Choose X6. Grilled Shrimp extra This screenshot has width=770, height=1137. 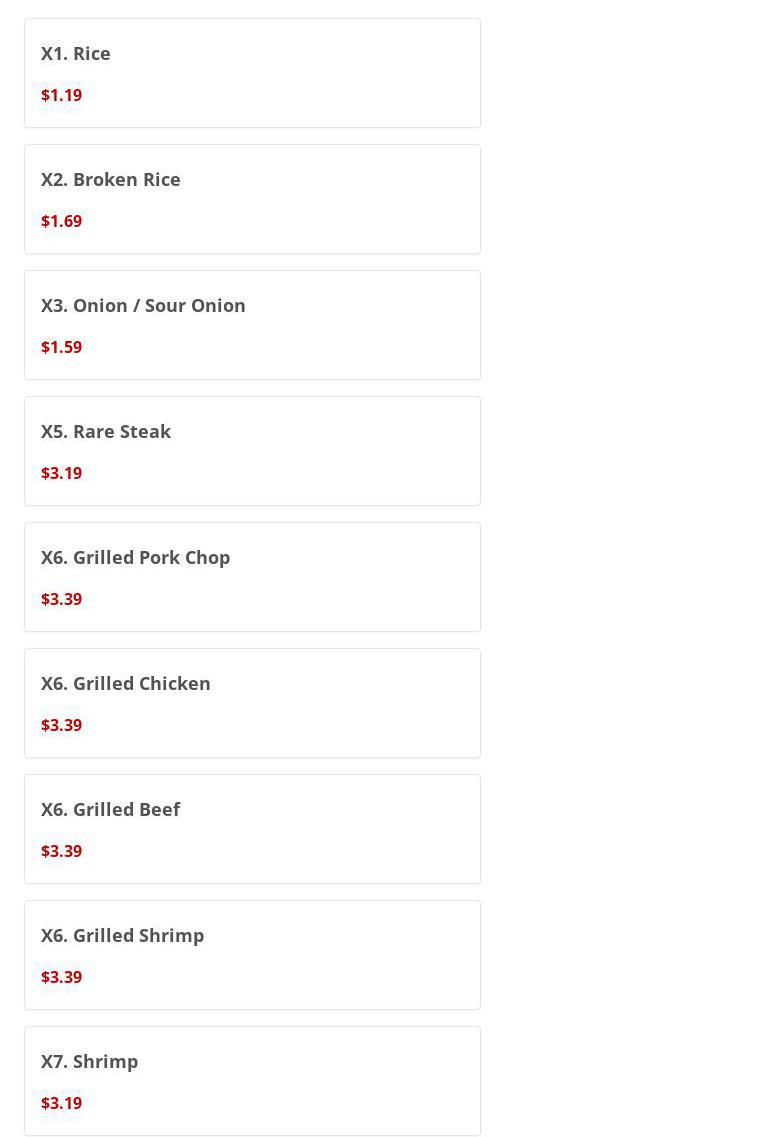(x=252, y=955)
